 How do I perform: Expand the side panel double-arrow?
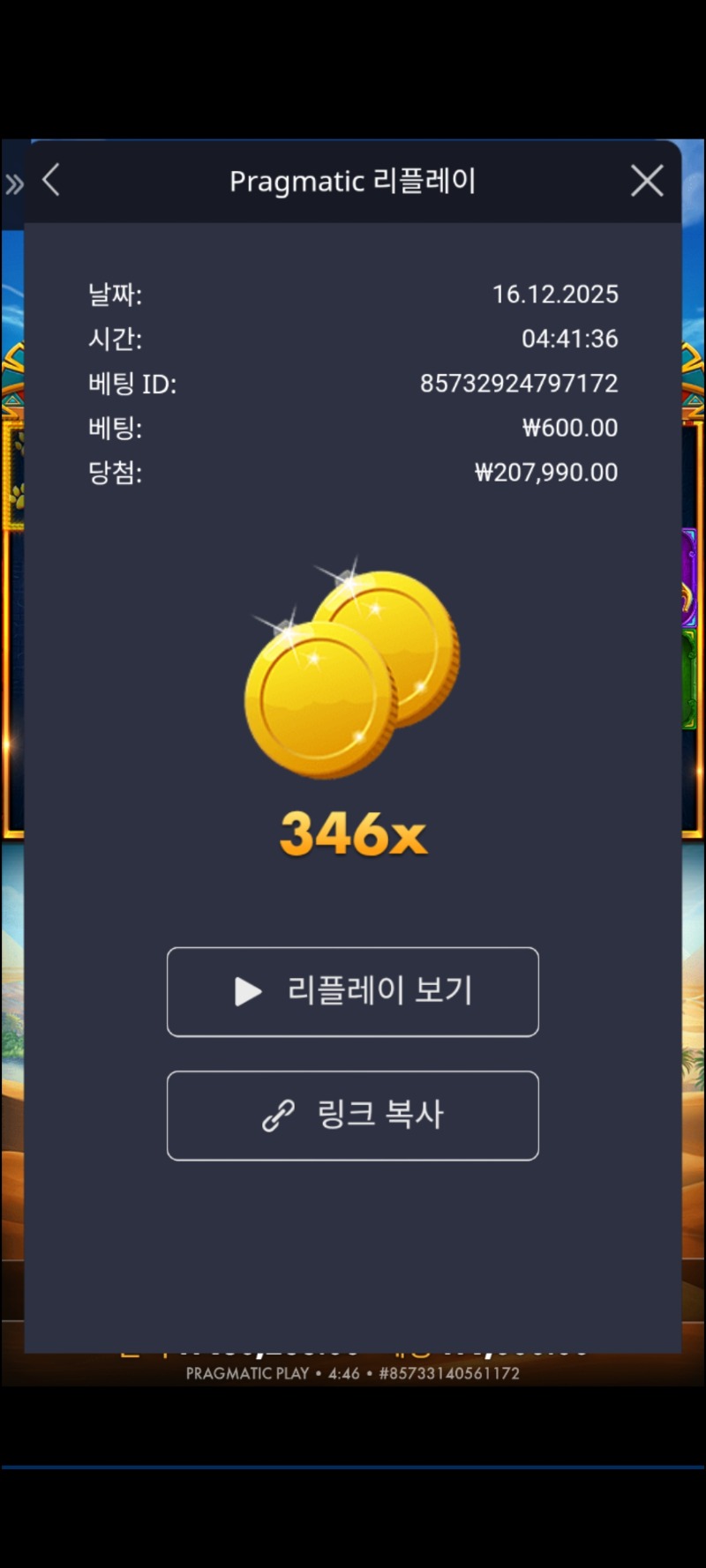click(13, 184)
